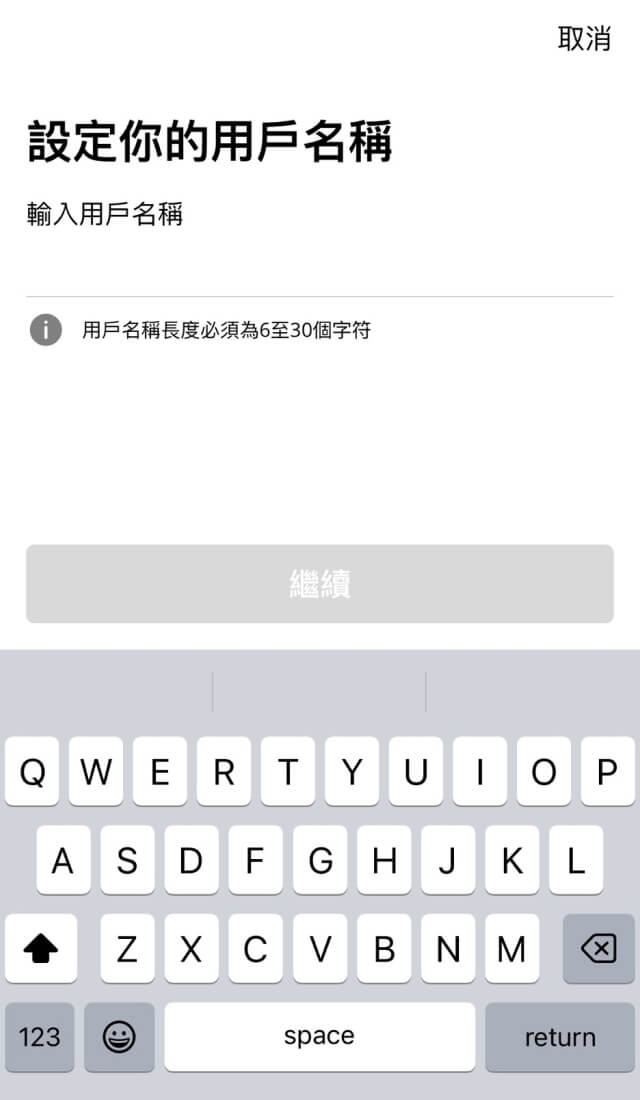Switch keyboard to 123 numbers layout

(40, 1037)
